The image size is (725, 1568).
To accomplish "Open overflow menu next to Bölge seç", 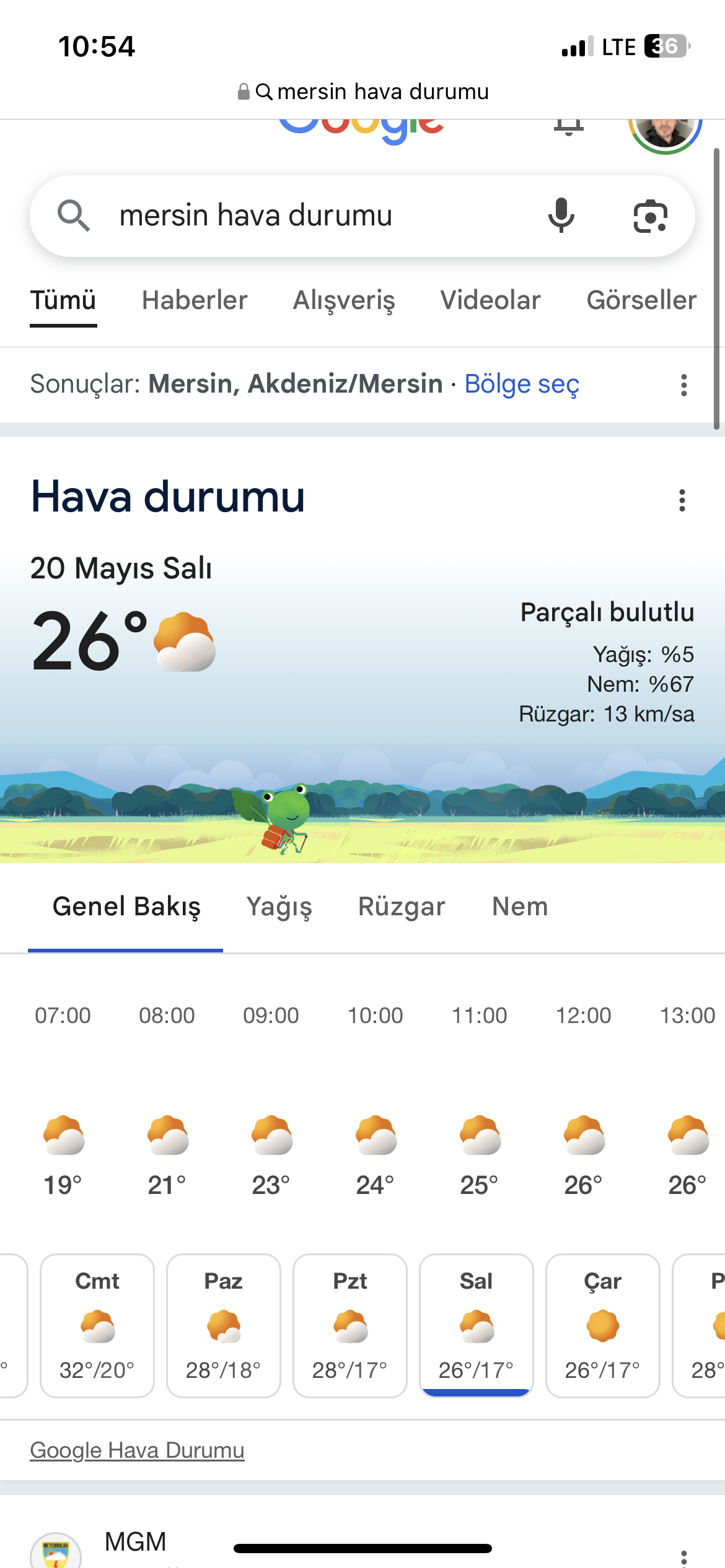I will pos(683,385).
